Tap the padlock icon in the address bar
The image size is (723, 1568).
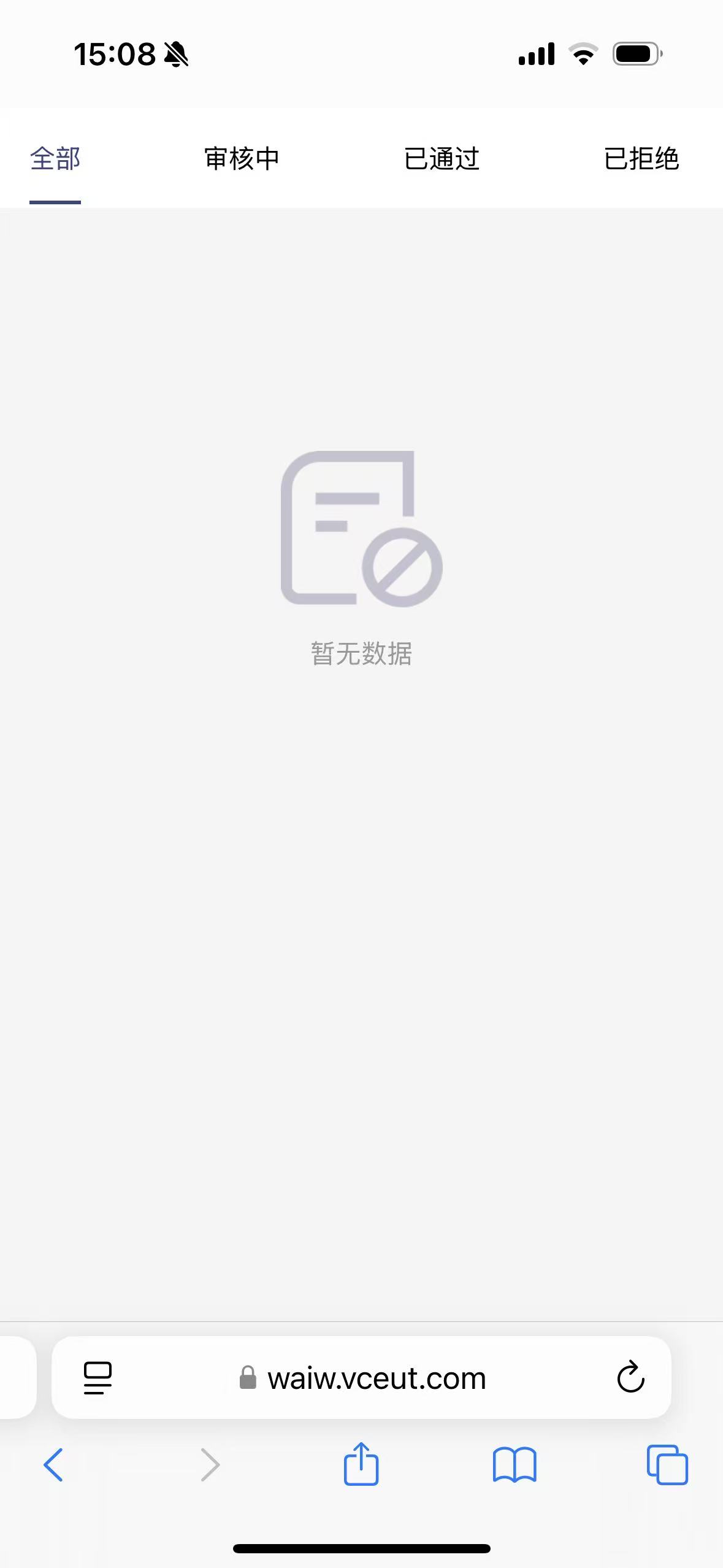click(x=248, y=1378)
